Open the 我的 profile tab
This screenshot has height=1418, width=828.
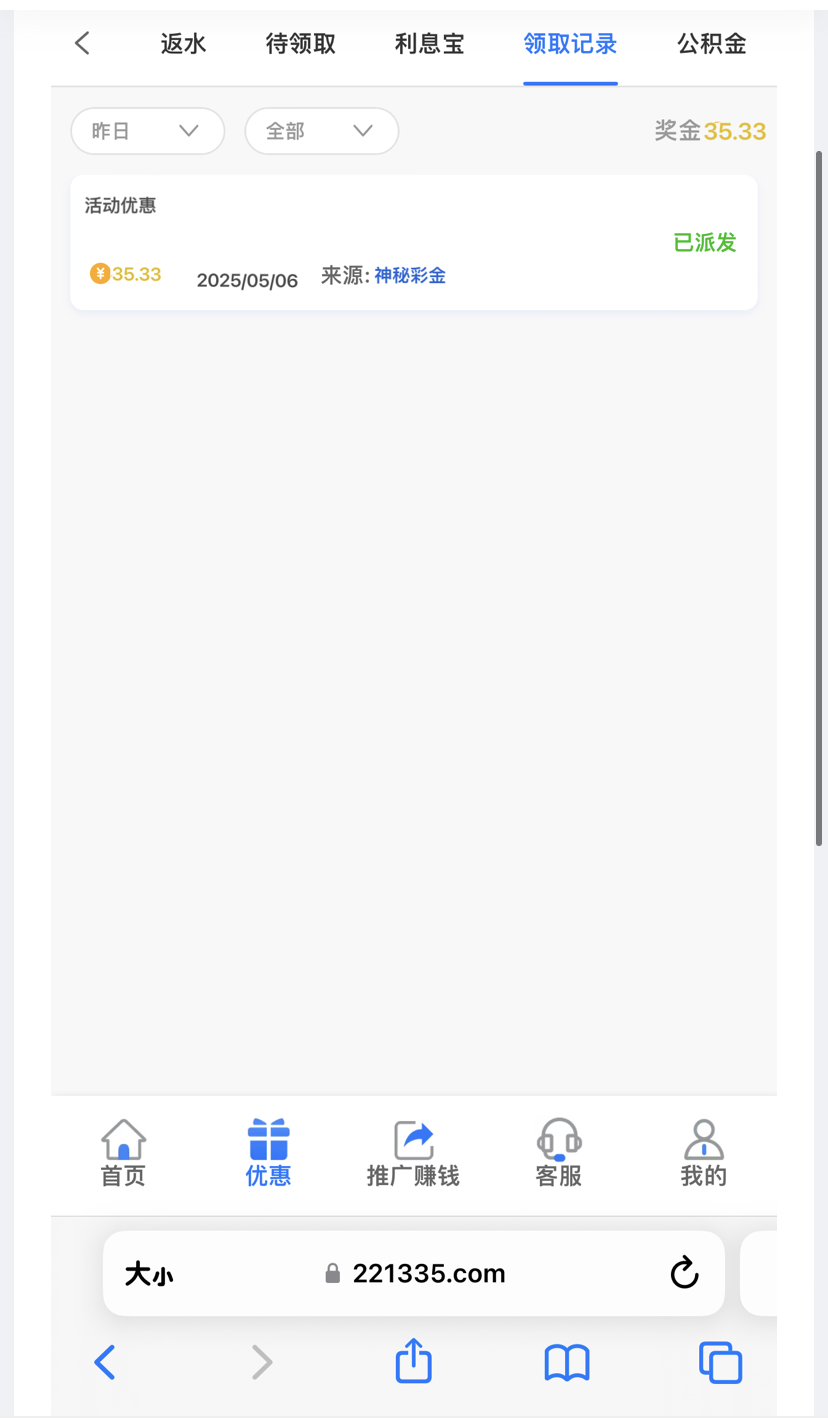click(x=704, y=1153)
